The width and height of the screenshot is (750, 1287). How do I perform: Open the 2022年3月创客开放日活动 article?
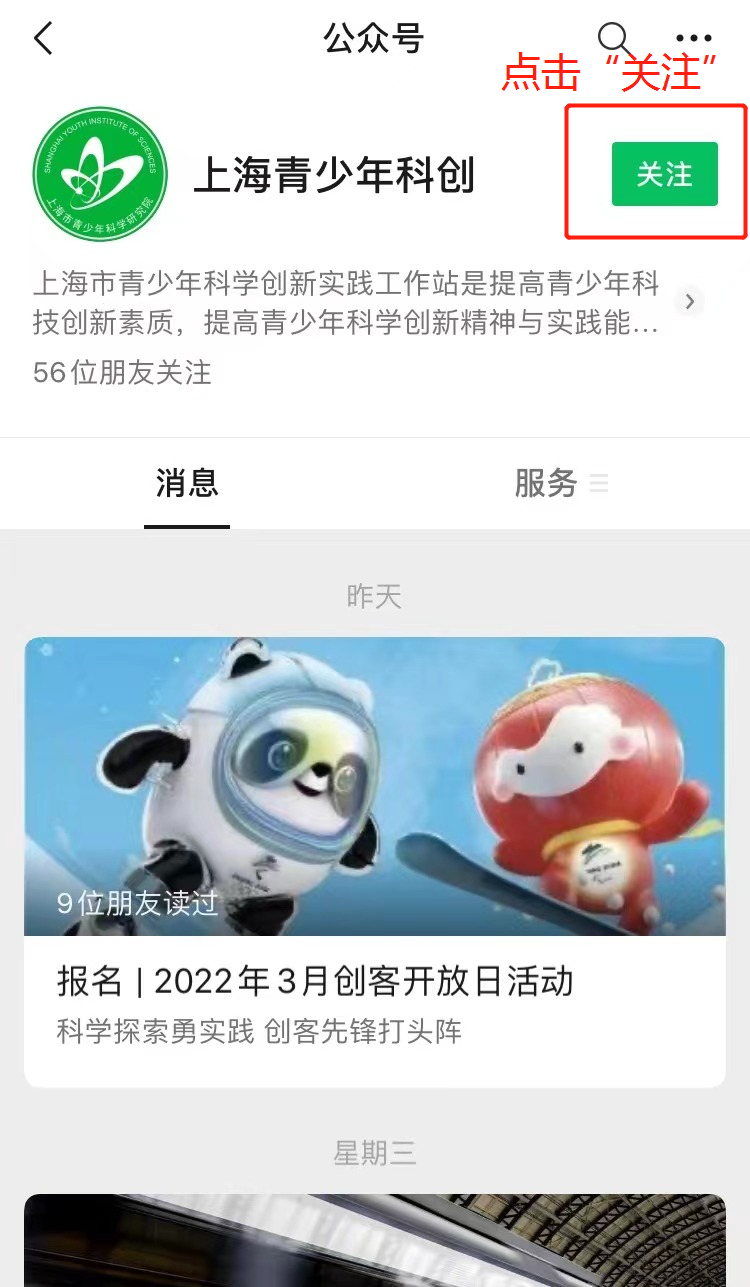pos(375,862)
